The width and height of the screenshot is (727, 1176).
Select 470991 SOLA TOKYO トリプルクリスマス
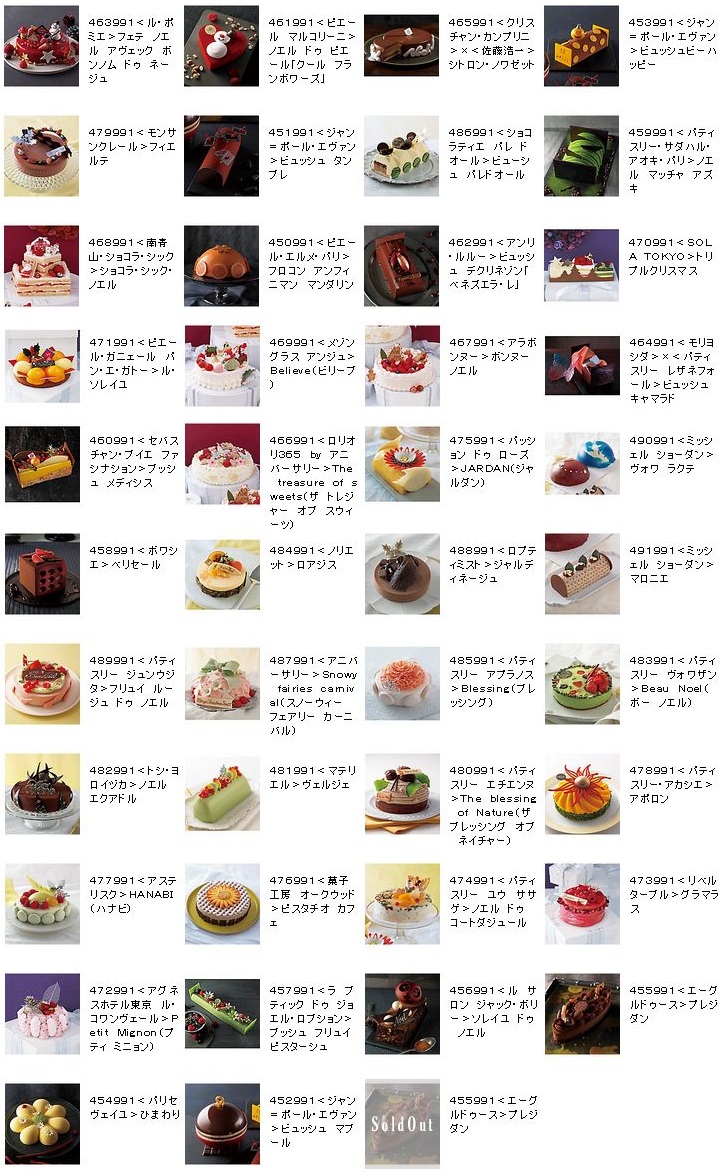point(581,265)
